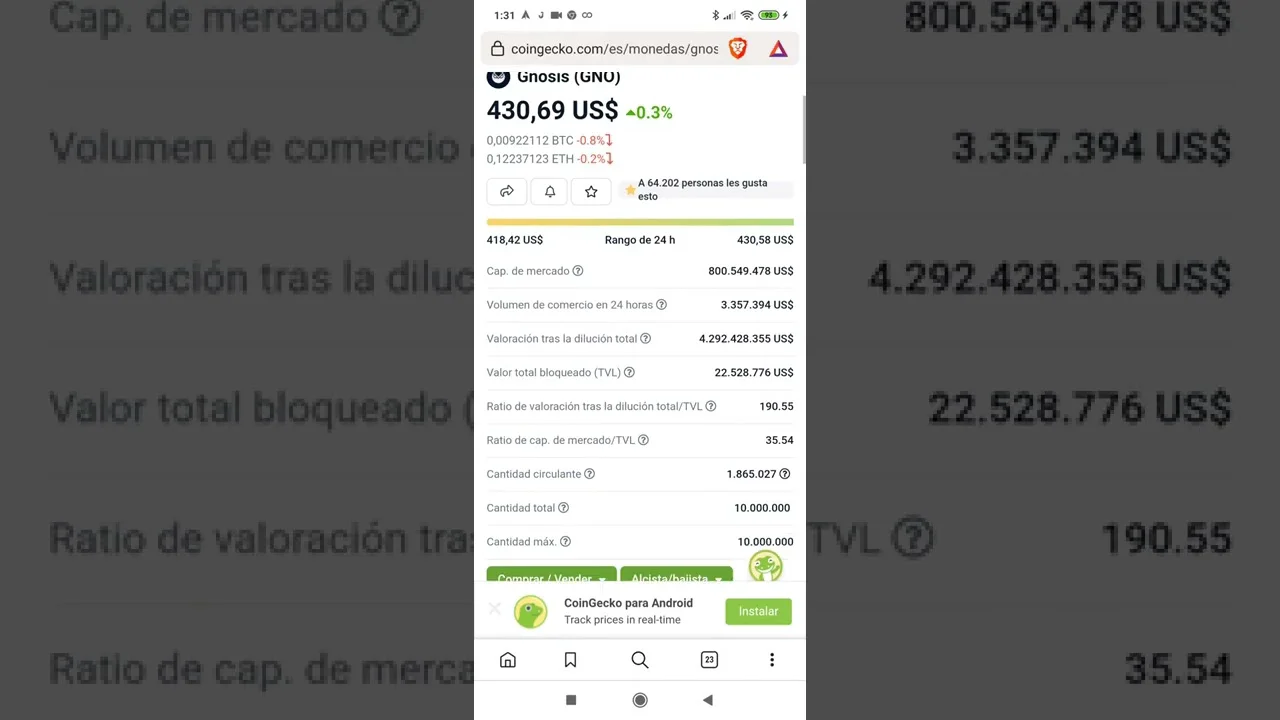
Task: Tap the system back button
Action: pyautogui.click(x=708, y=700)
